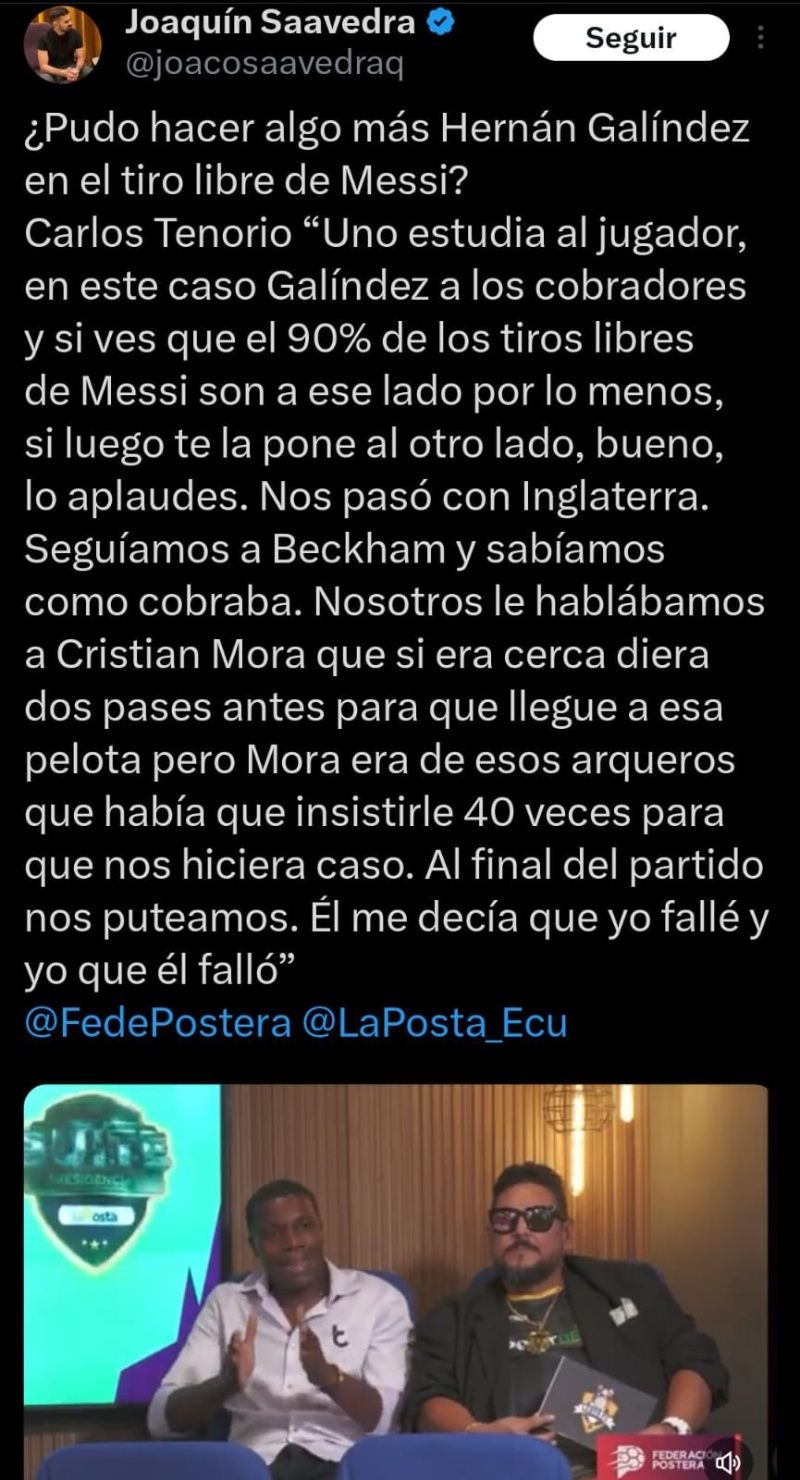Open the tweet's three-dot overflow menu
Image resolution: width=800 pixels, height=1480 pixels.
[762, 38]
